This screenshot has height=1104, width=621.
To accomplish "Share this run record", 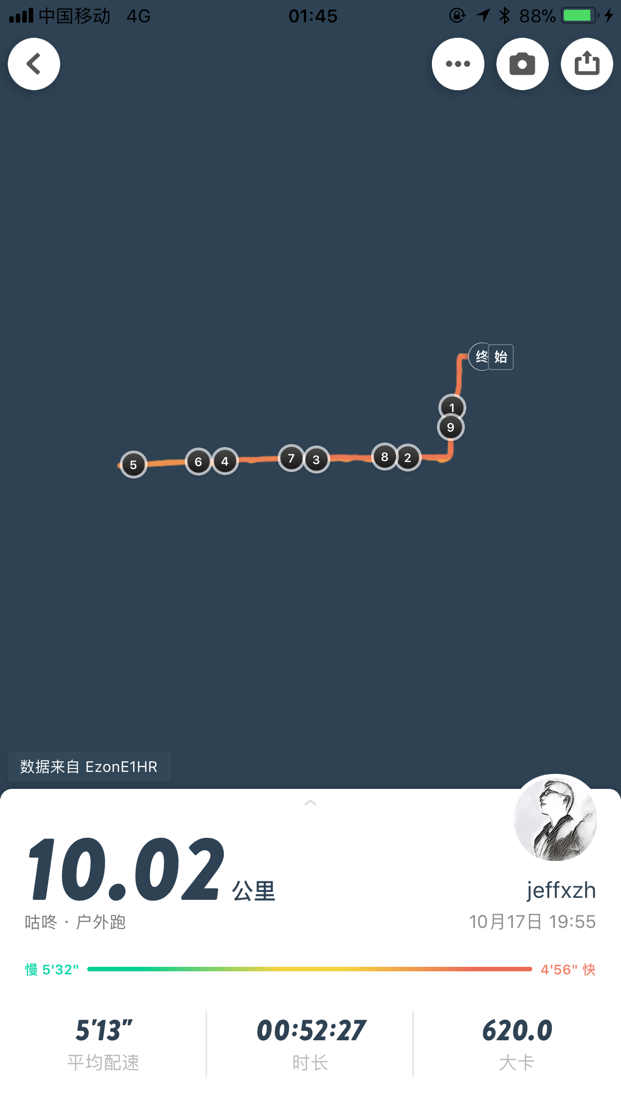I will click(587, 64).
